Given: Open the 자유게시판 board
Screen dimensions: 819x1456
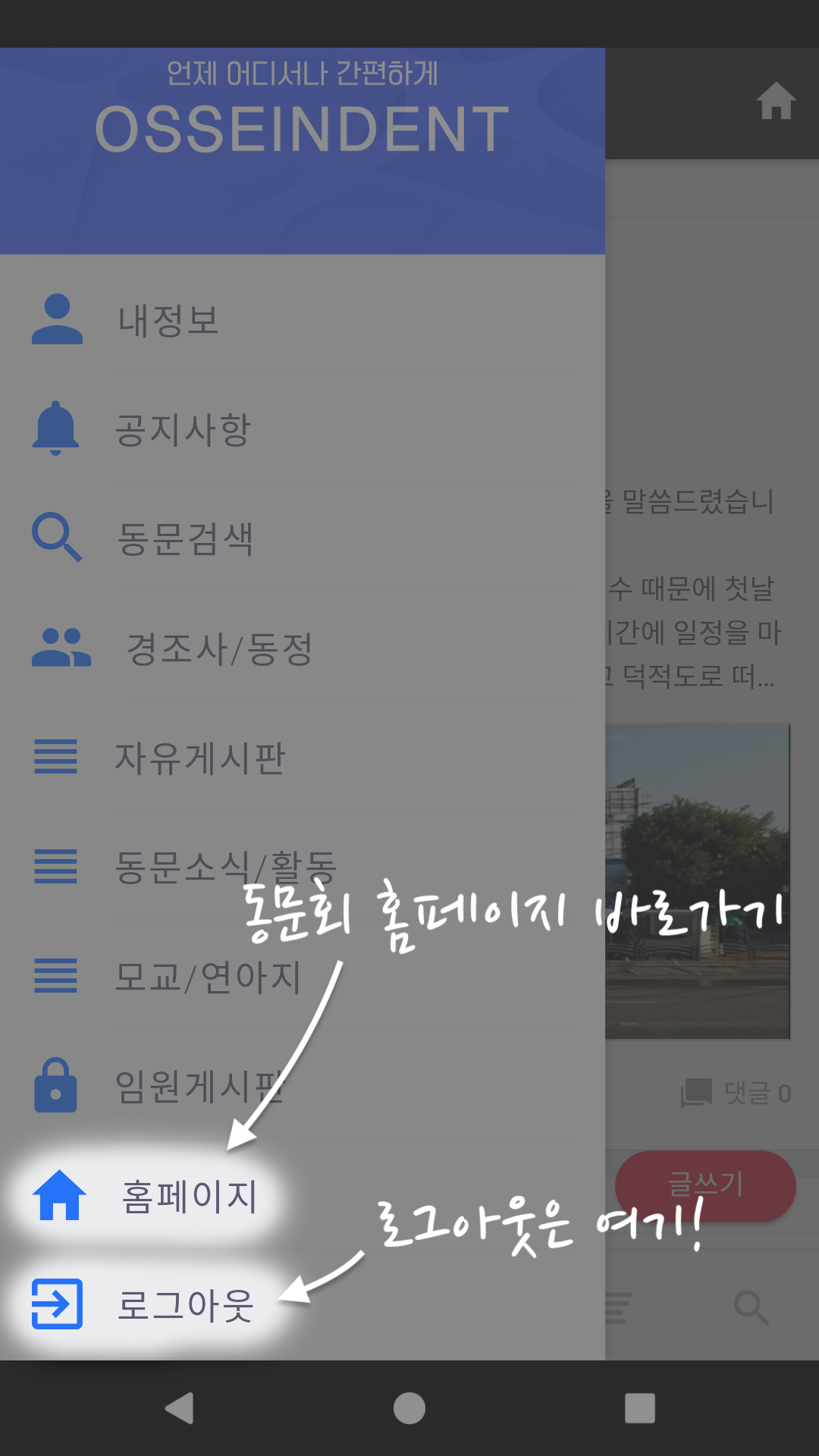Looking at the screenshot, I should coord(199,758).
